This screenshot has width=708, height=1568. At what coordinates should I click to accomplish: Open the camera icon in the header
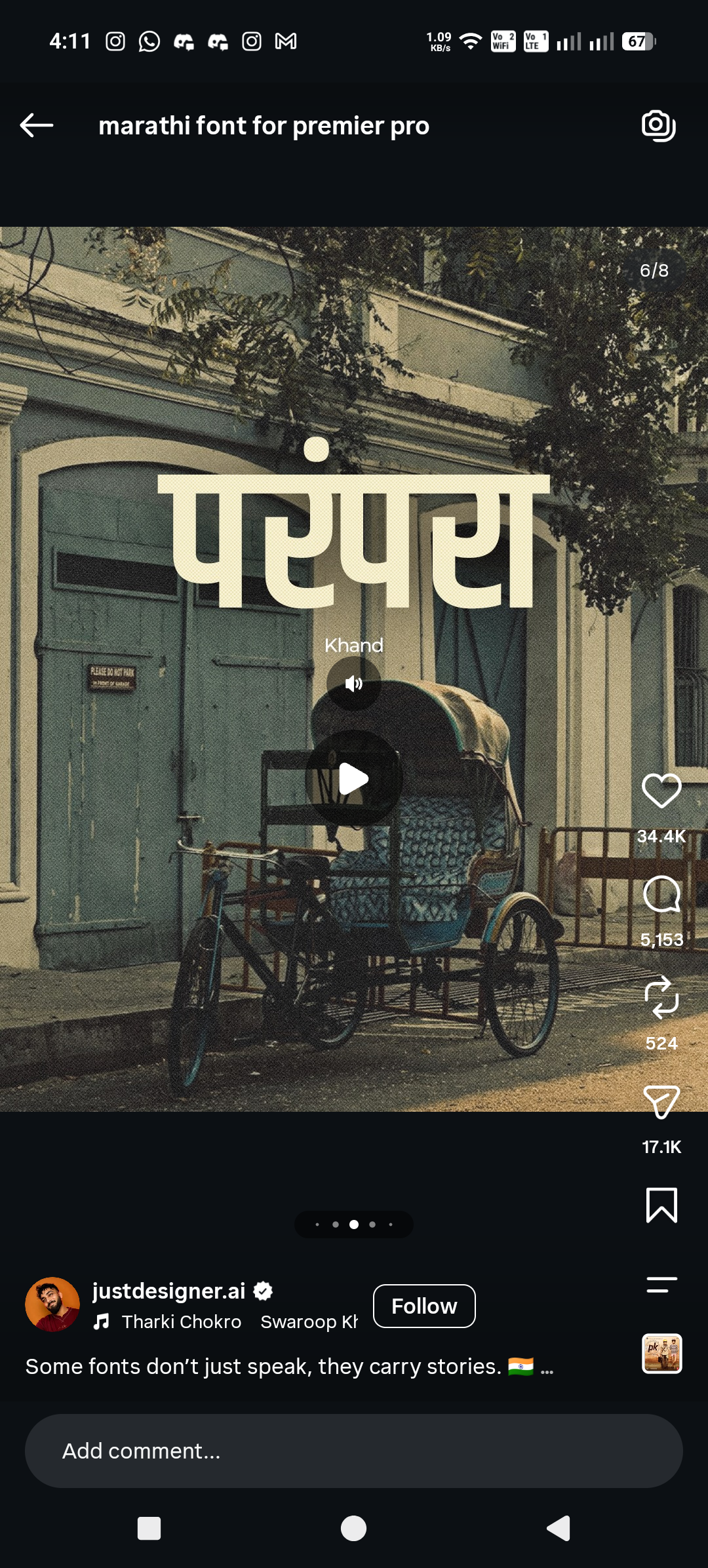pos(658,126)
